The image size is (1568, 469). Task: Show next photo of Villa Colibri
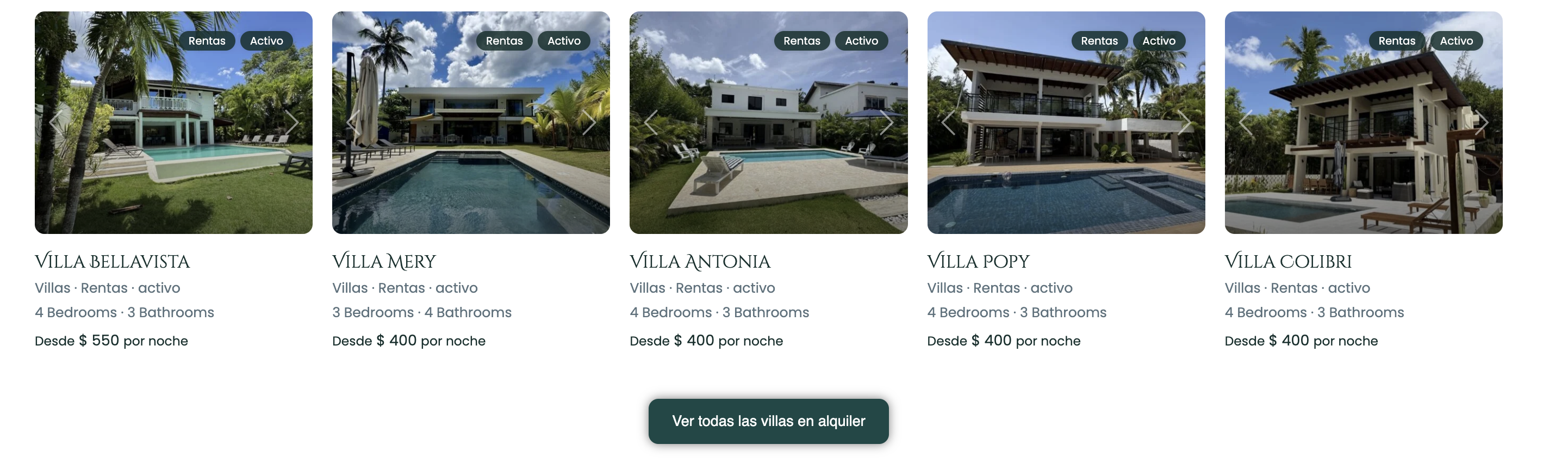click(x=1481, y=122)
